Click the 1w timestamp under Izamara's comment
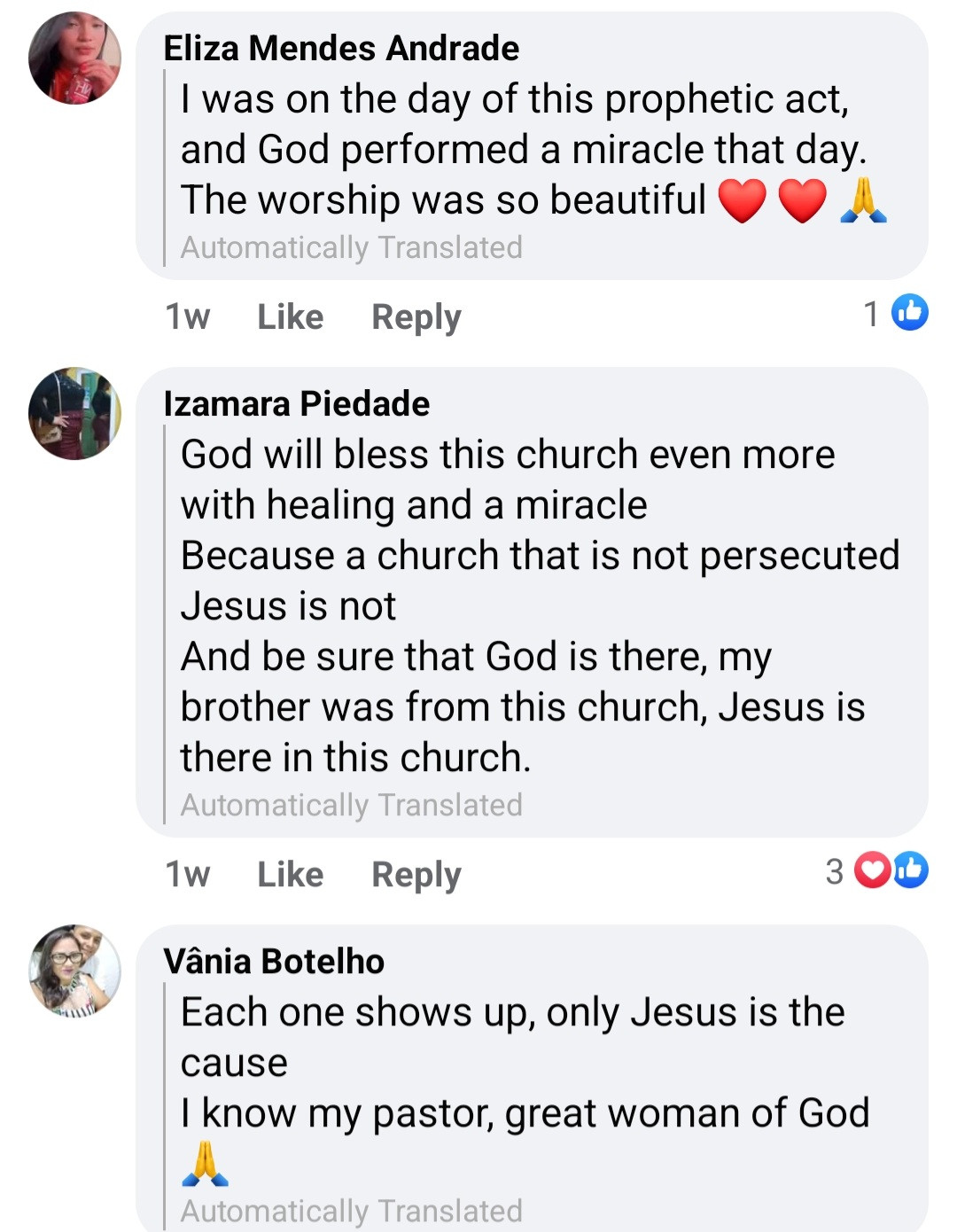This screenshot has height=1232, width=957. 186,874
